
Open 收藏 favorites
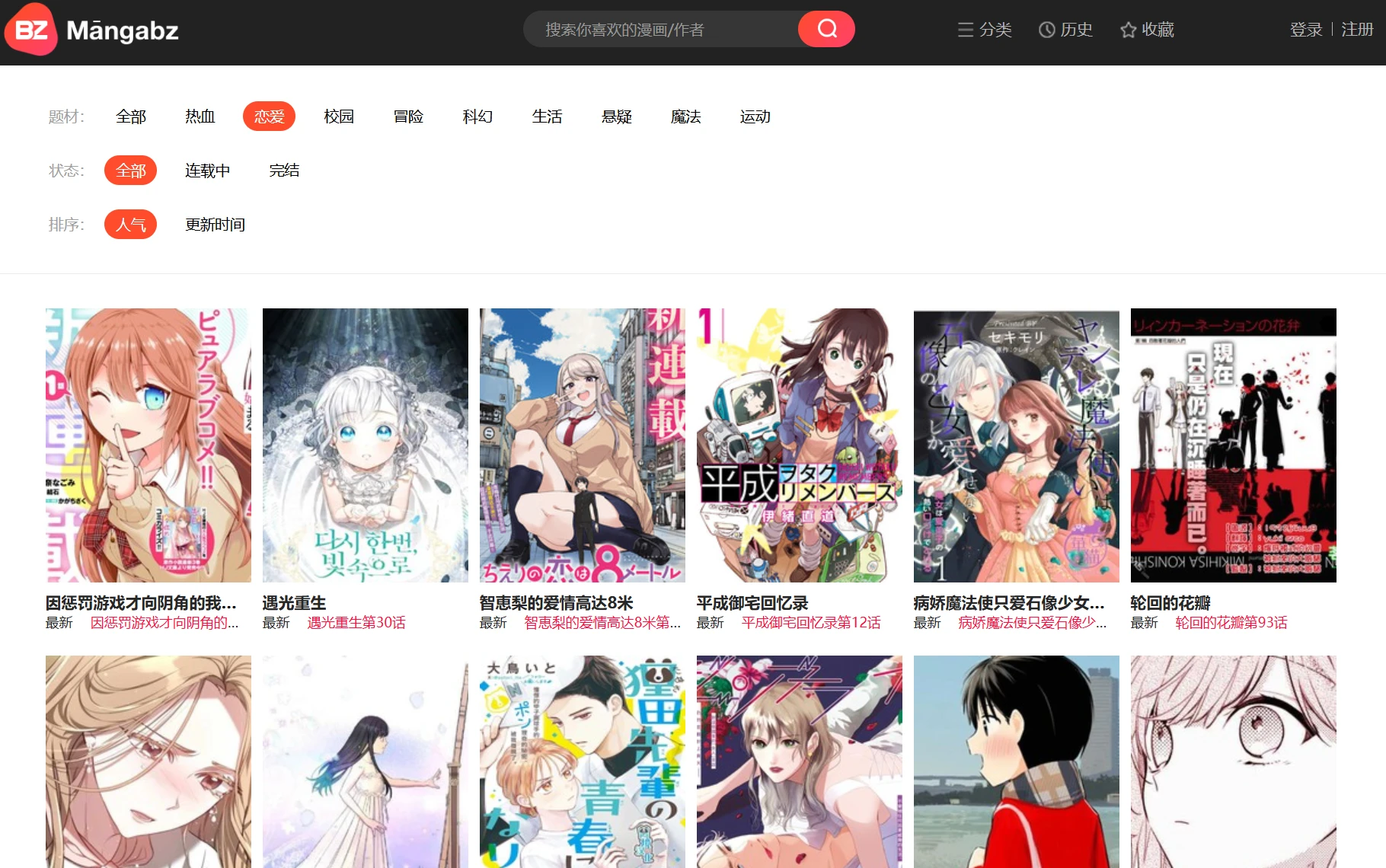tap(1147, 30)
